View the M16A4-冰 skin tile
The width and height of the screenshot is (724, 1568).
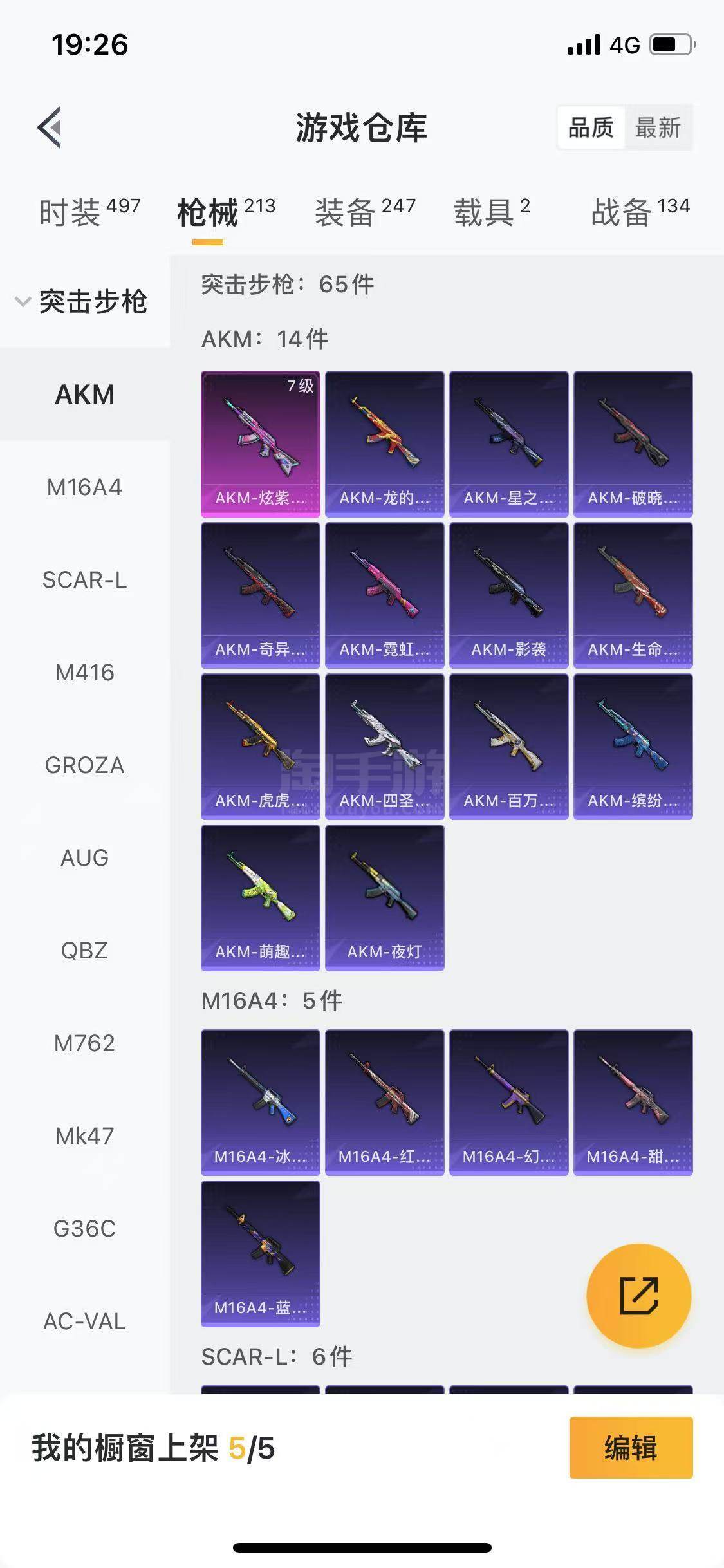click(260, 1102)
